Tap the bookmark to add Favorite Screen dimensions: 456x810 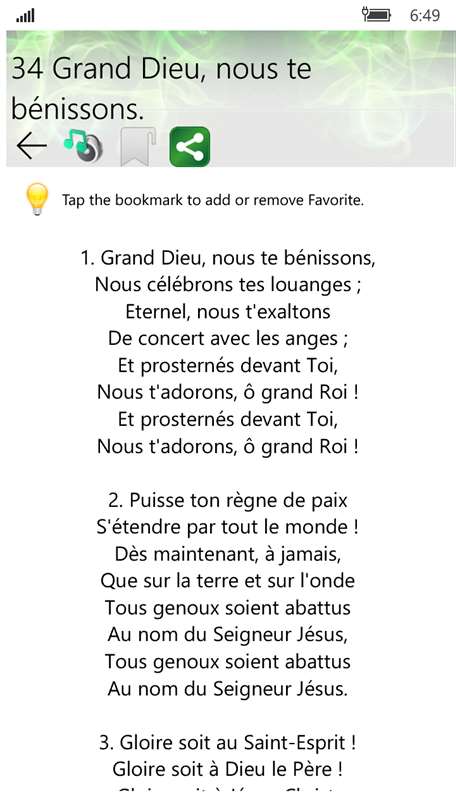coord(138,147)
